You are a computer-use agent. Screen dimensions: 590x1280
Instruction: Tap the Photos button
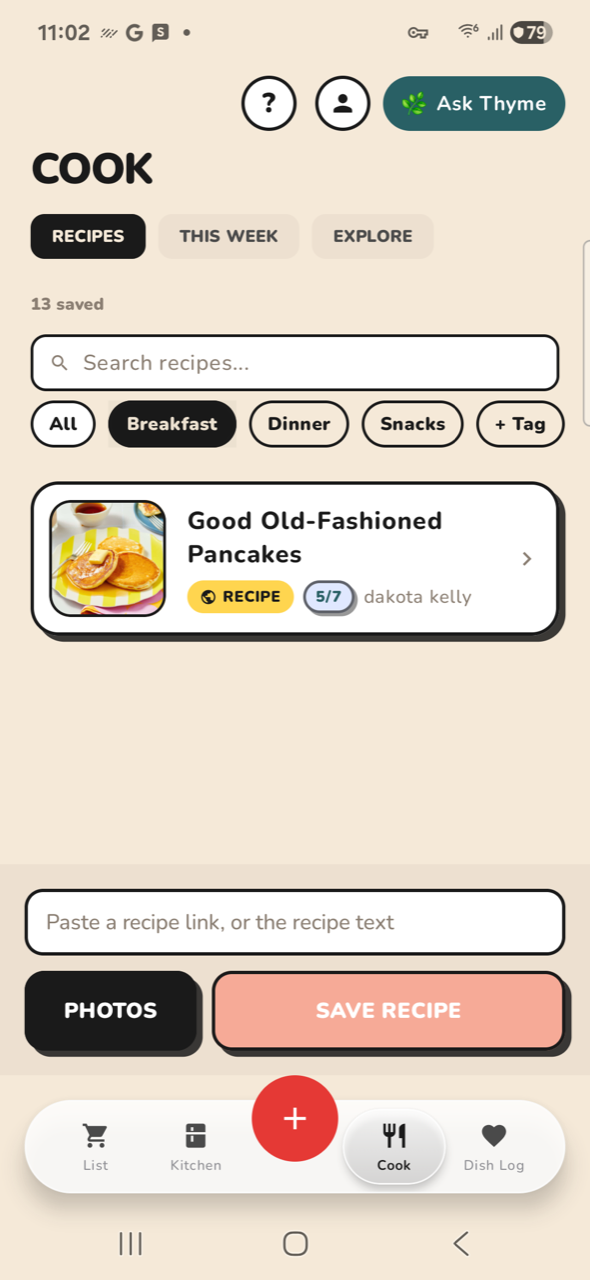click(110, 1010)
